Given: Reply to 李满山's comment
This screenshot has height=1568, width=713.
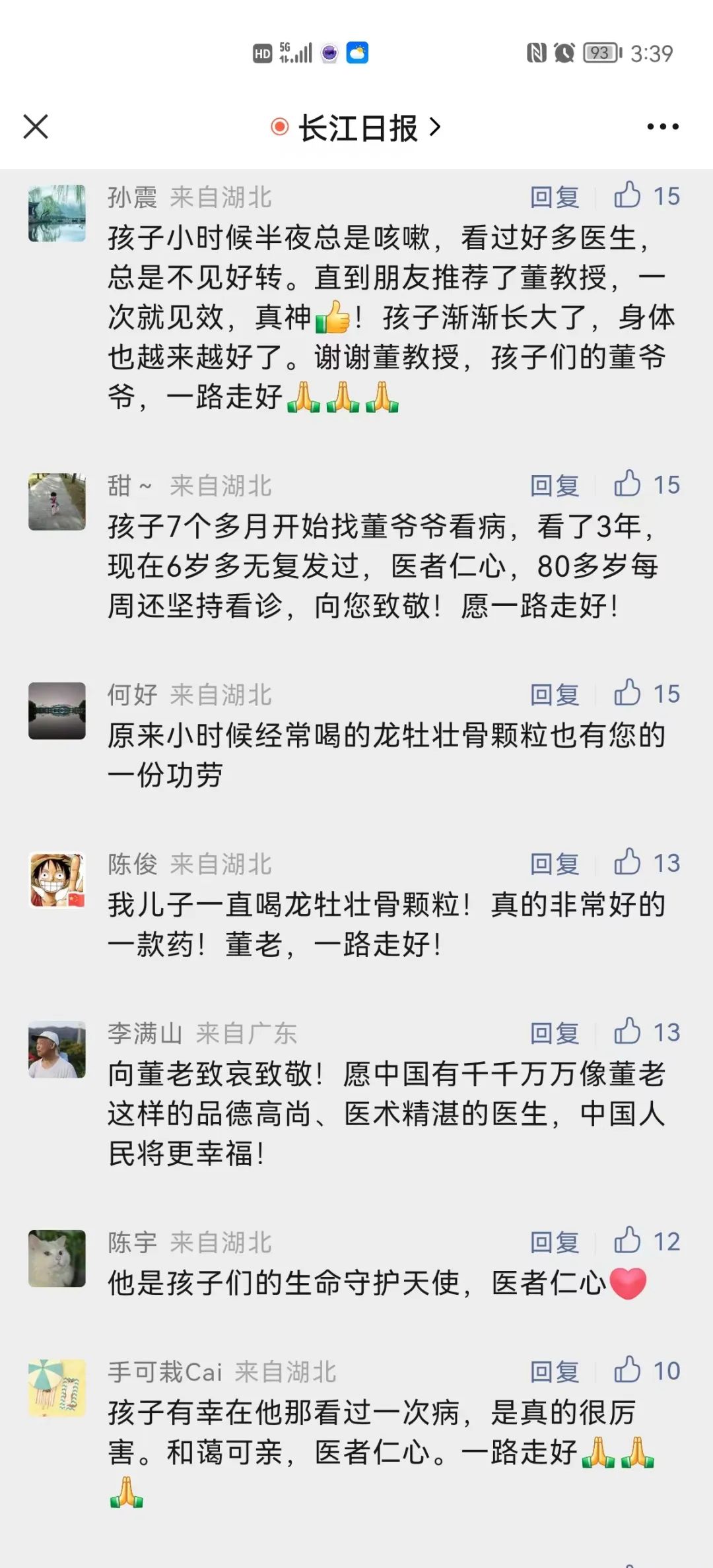Looking at the screenshot, I should (555, 1033).
